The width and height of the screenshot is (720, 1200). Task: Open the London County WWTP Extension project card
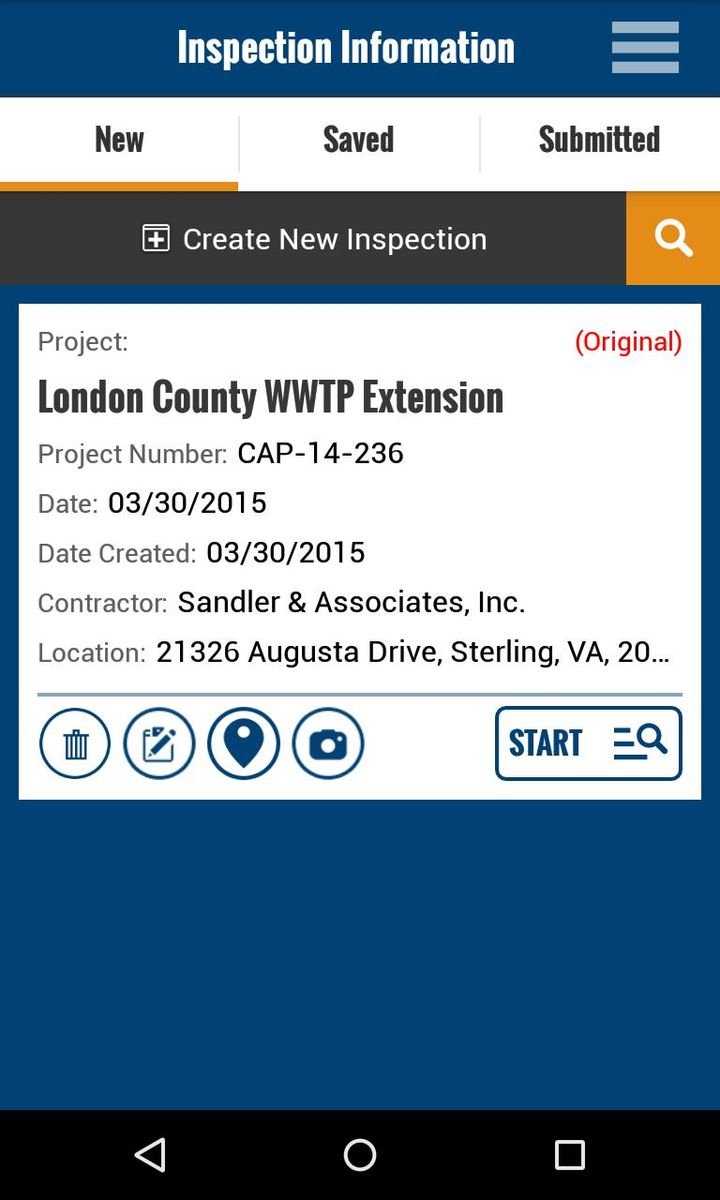pyautogui.click(x=270, y=396)
